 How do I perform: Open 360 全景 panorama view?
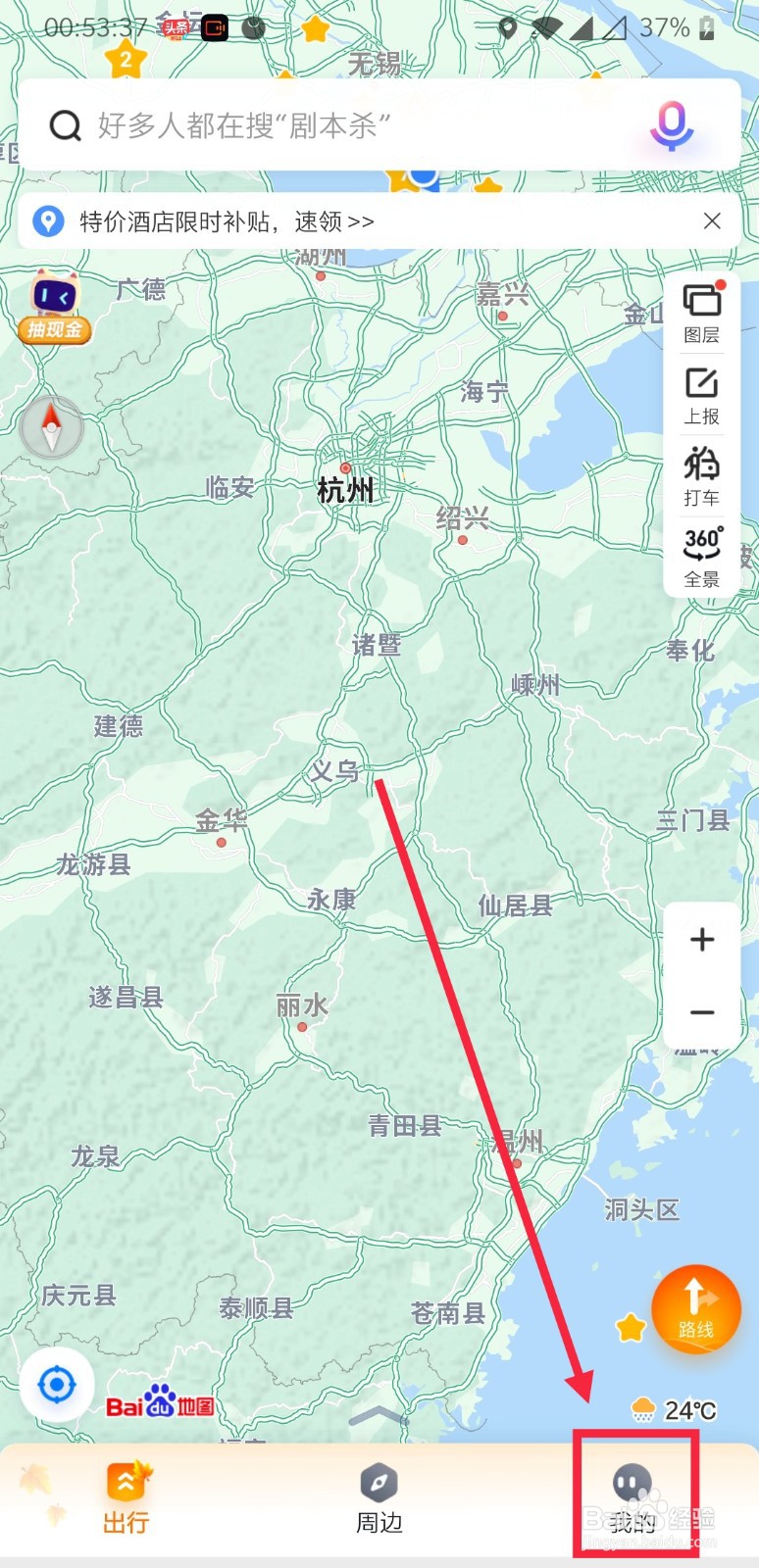click(x=702, y=558)
